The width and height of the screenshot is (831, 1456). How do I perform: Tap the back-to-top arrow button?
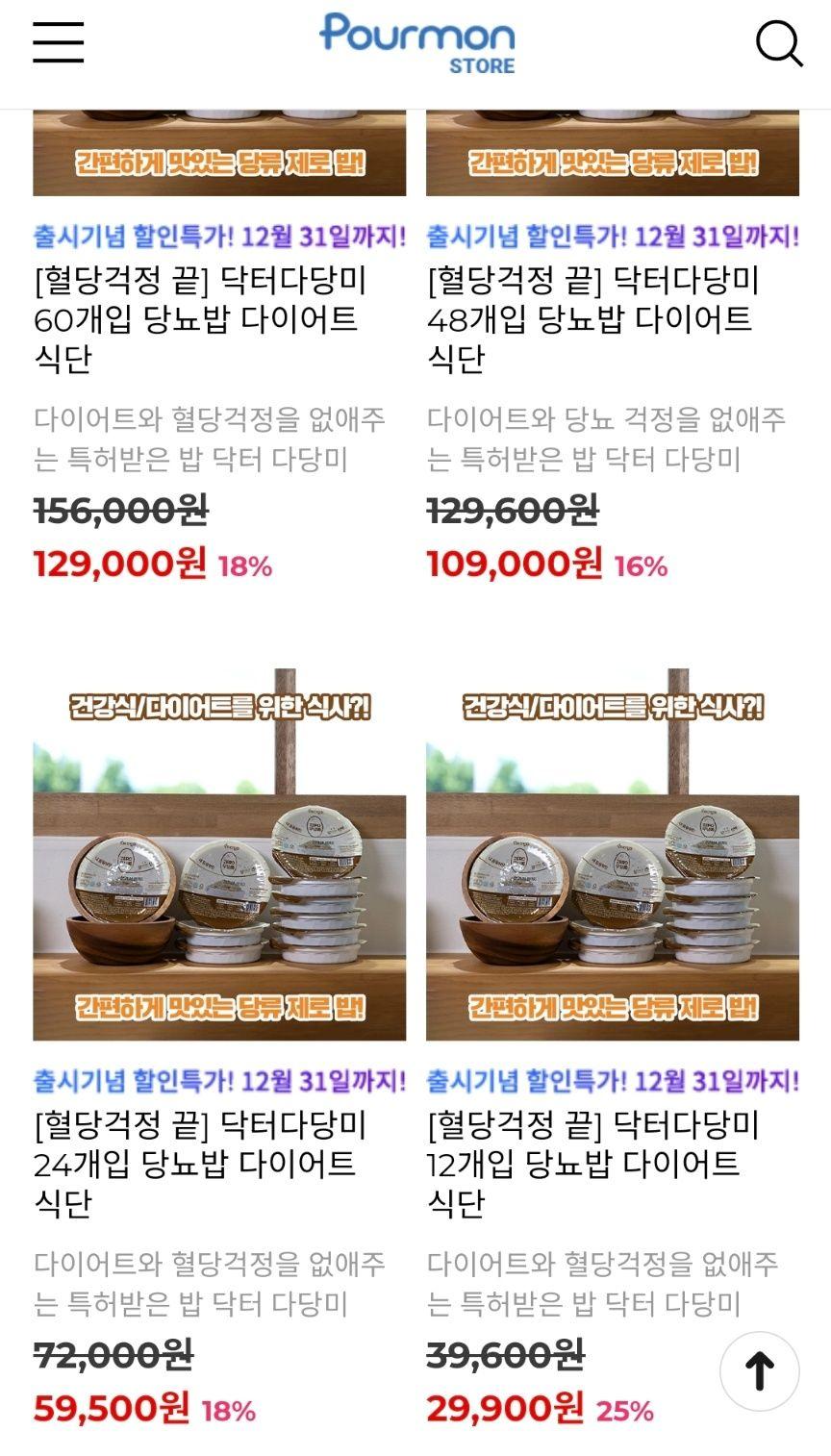pos(760,1370)
